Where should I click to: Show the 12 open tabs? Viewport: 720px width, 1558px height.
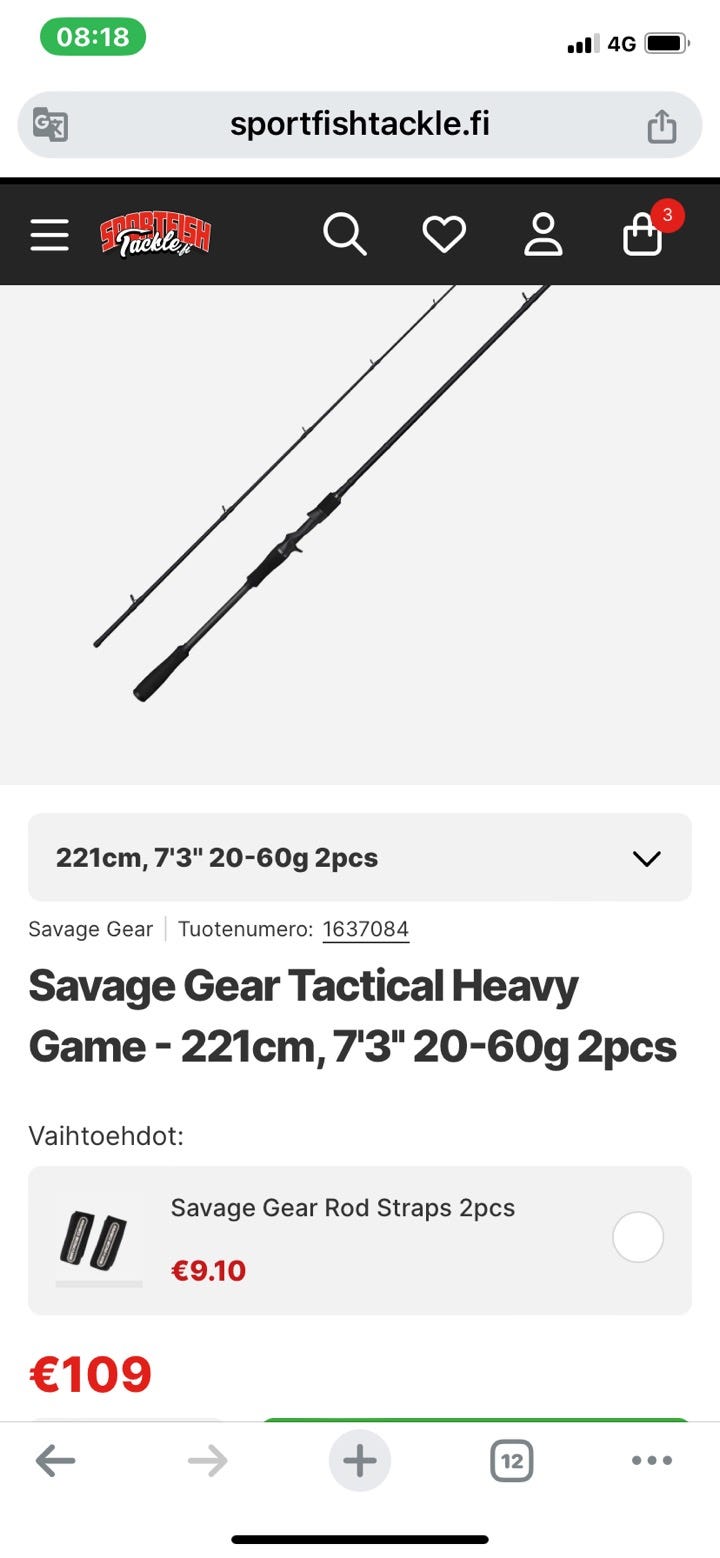[511, 1461]
